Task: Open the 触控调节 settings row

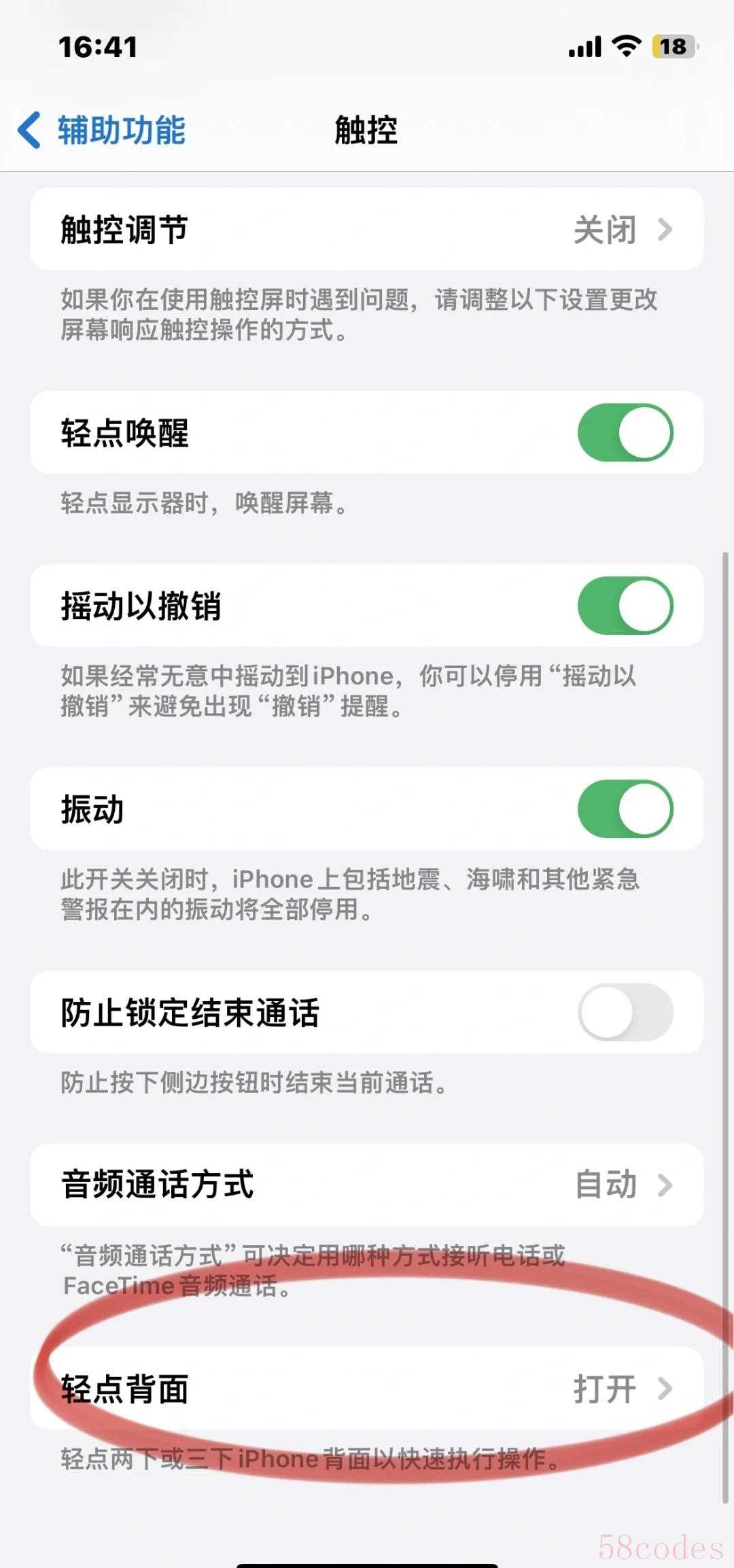Action: (366, 230)
